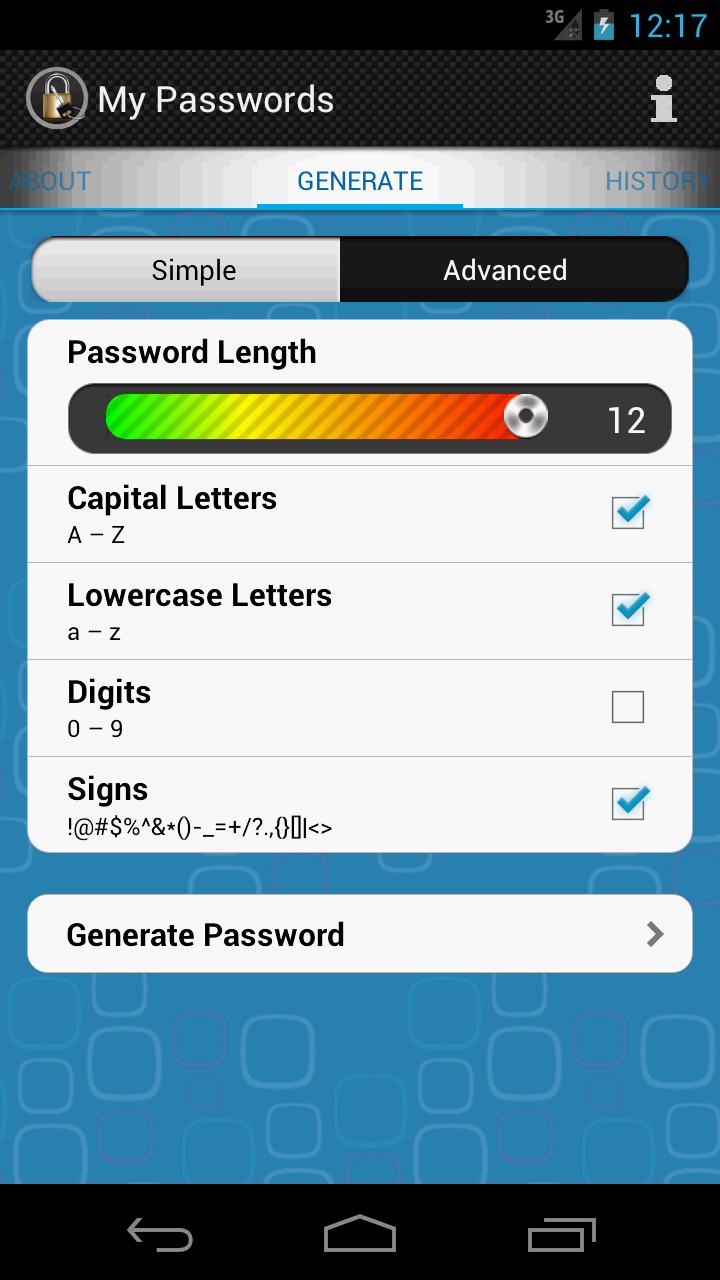Viewport: 720px width, 1280px height.
Task: Tap the padlock app icon in header
Action: point(57,99)
